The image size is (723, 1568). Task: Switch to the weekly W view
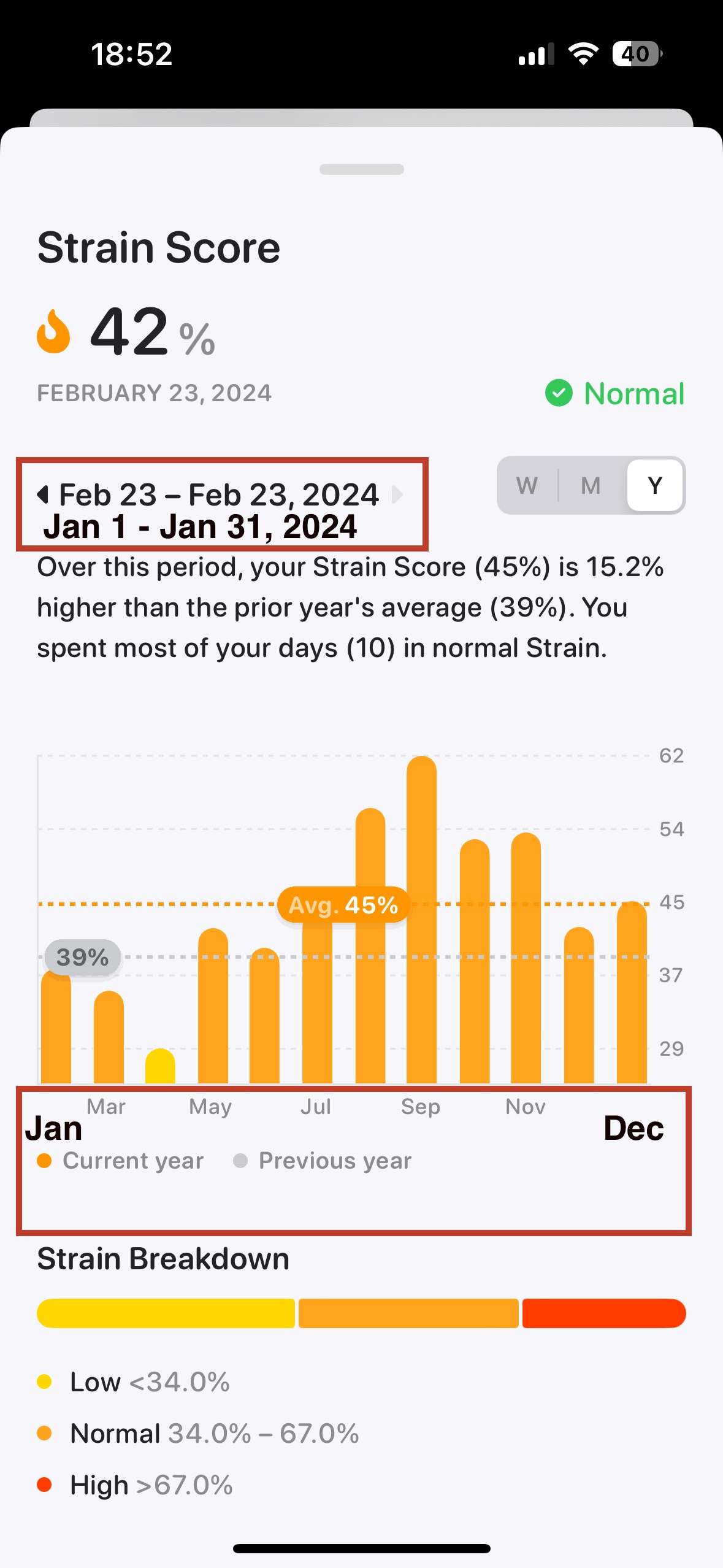[x=527, y=486]
